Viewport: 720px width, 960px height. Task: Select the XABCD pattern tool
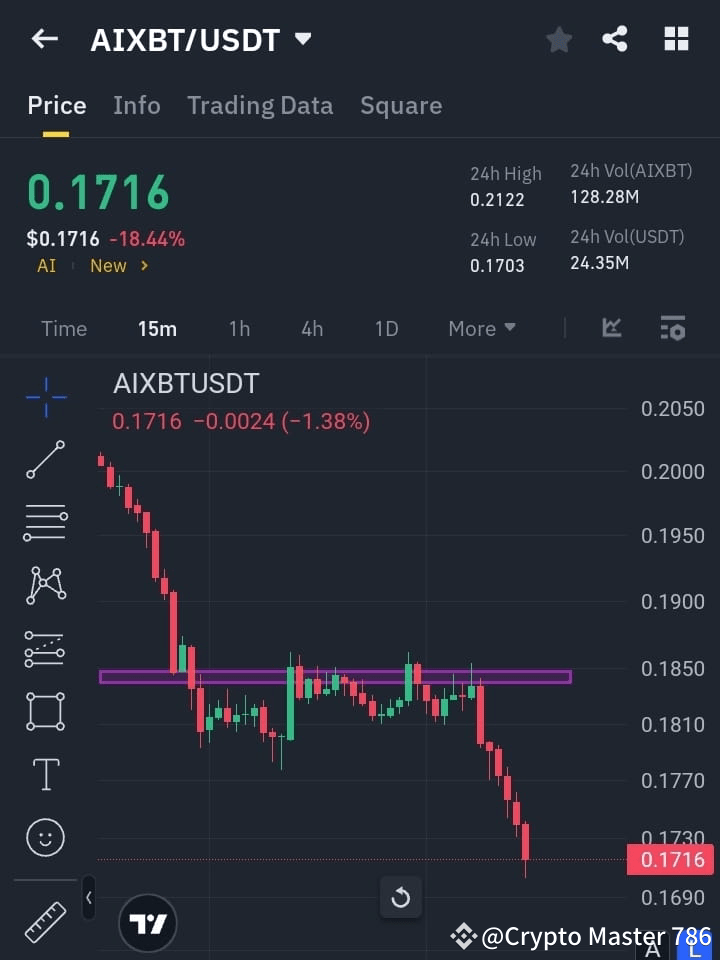(x=44, y=586)
